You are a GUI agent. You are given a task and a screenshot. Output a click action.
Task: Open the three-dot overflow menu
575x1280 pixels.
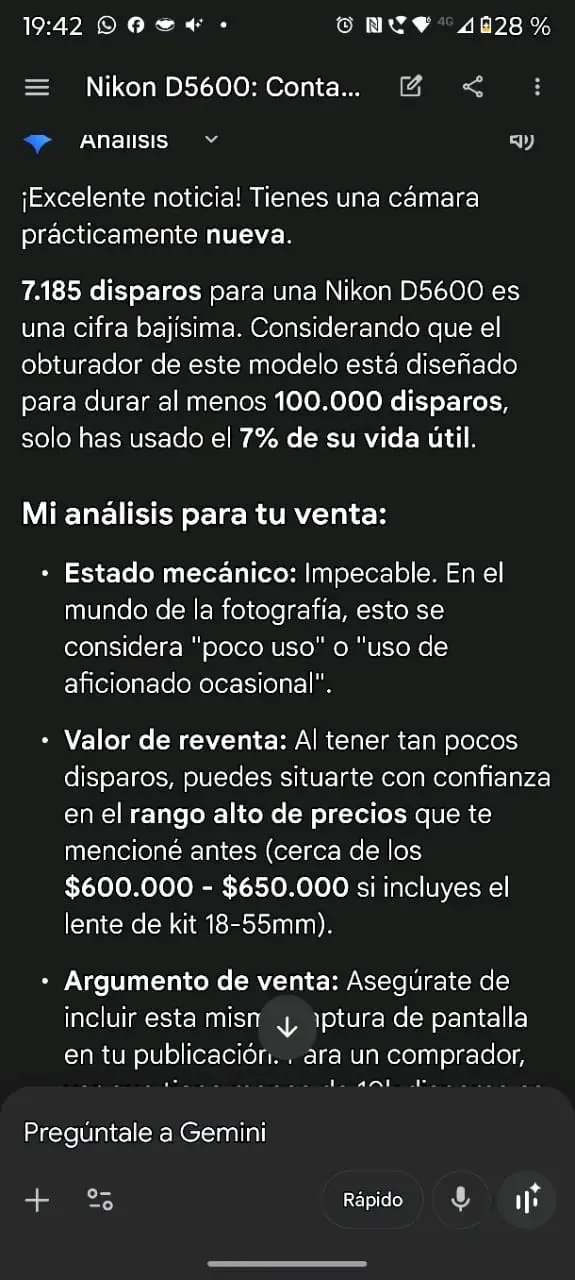click(x=537, y=87)
